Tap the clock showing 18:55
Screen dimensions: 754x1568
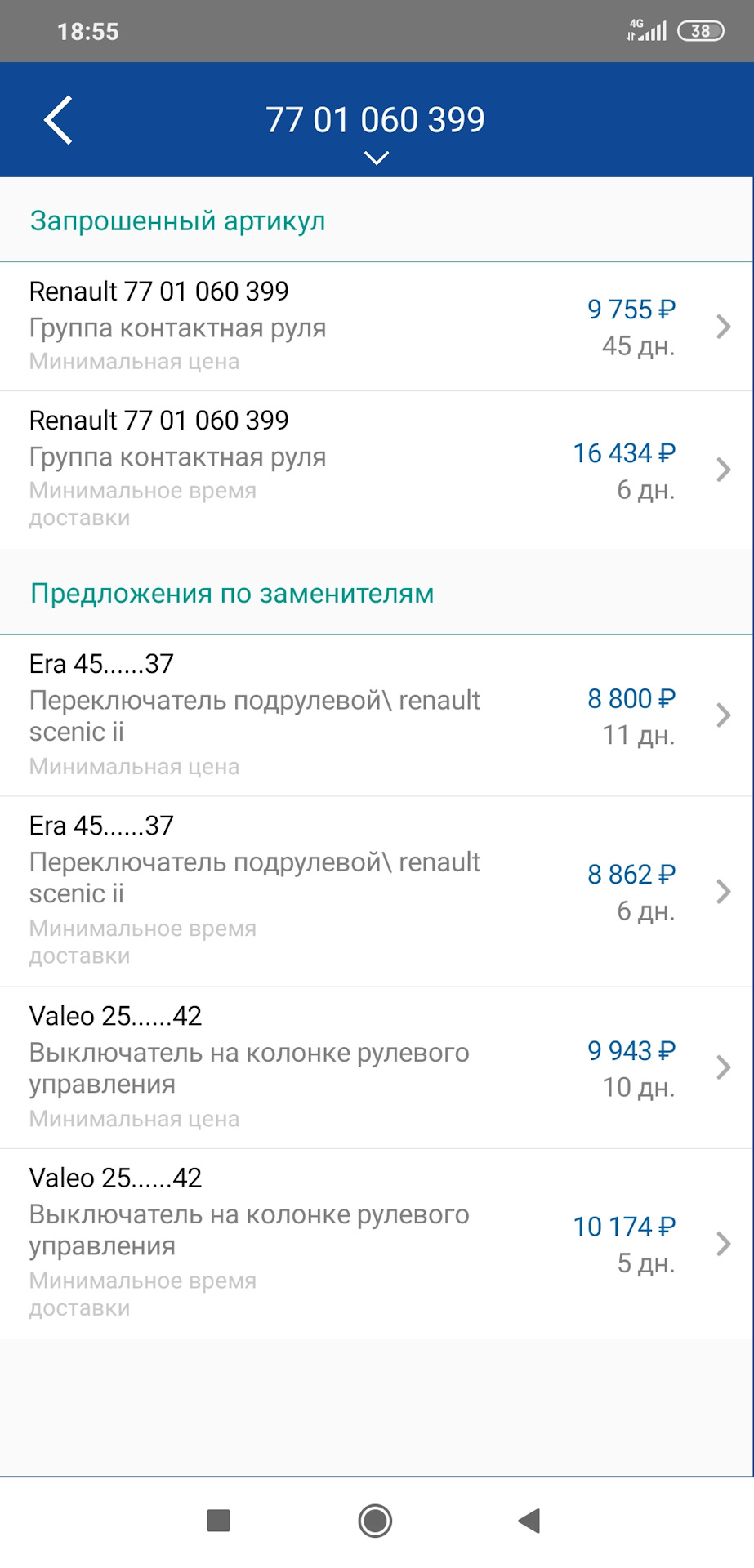coord(88,30)
